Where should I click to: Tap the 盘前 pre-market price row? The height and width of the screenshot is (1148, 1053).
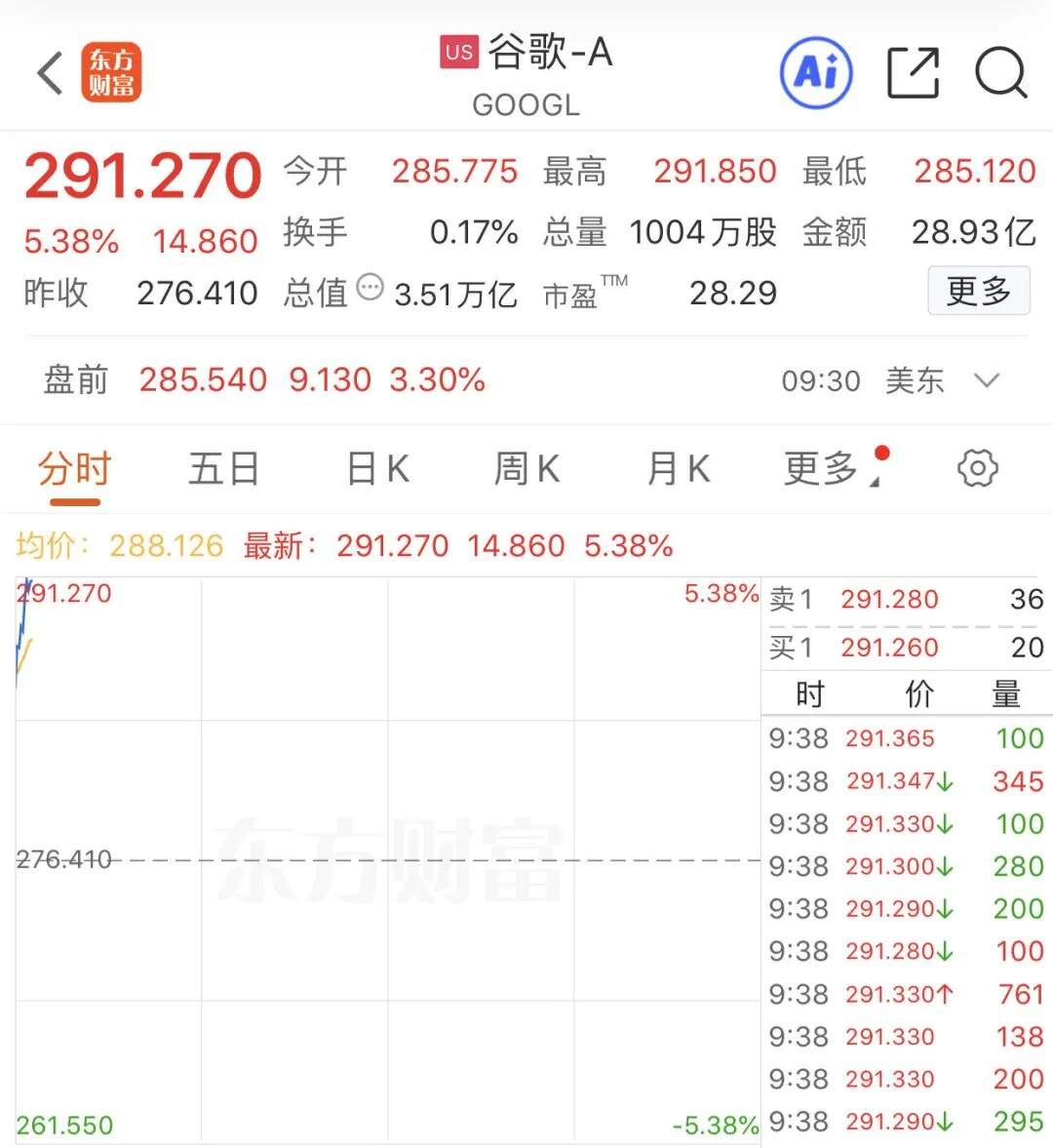pyautogui.click(x=201, y=380)
